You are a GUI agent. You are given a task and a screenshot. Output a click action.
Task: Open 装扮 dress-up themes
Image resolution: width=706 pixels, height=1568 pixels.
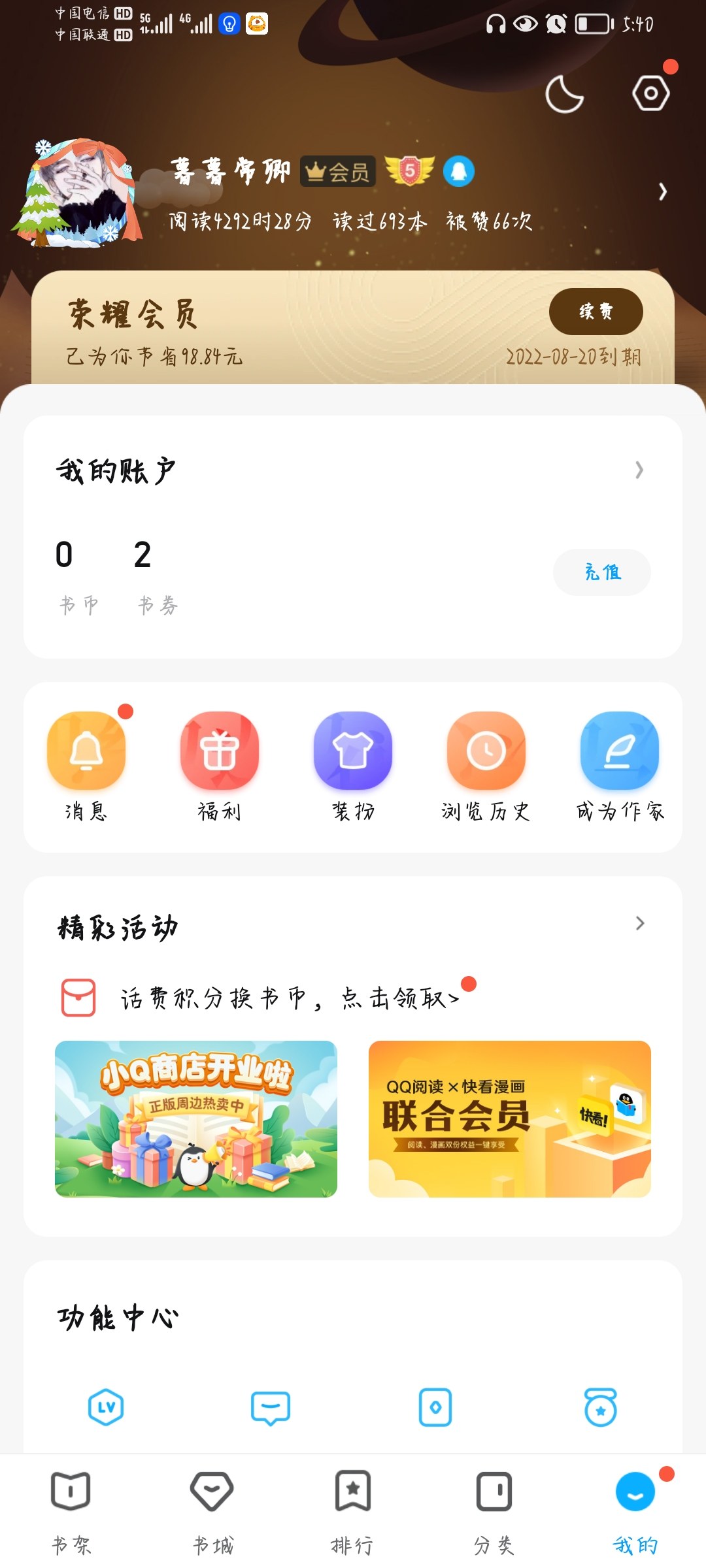click(x=353, y=766)
